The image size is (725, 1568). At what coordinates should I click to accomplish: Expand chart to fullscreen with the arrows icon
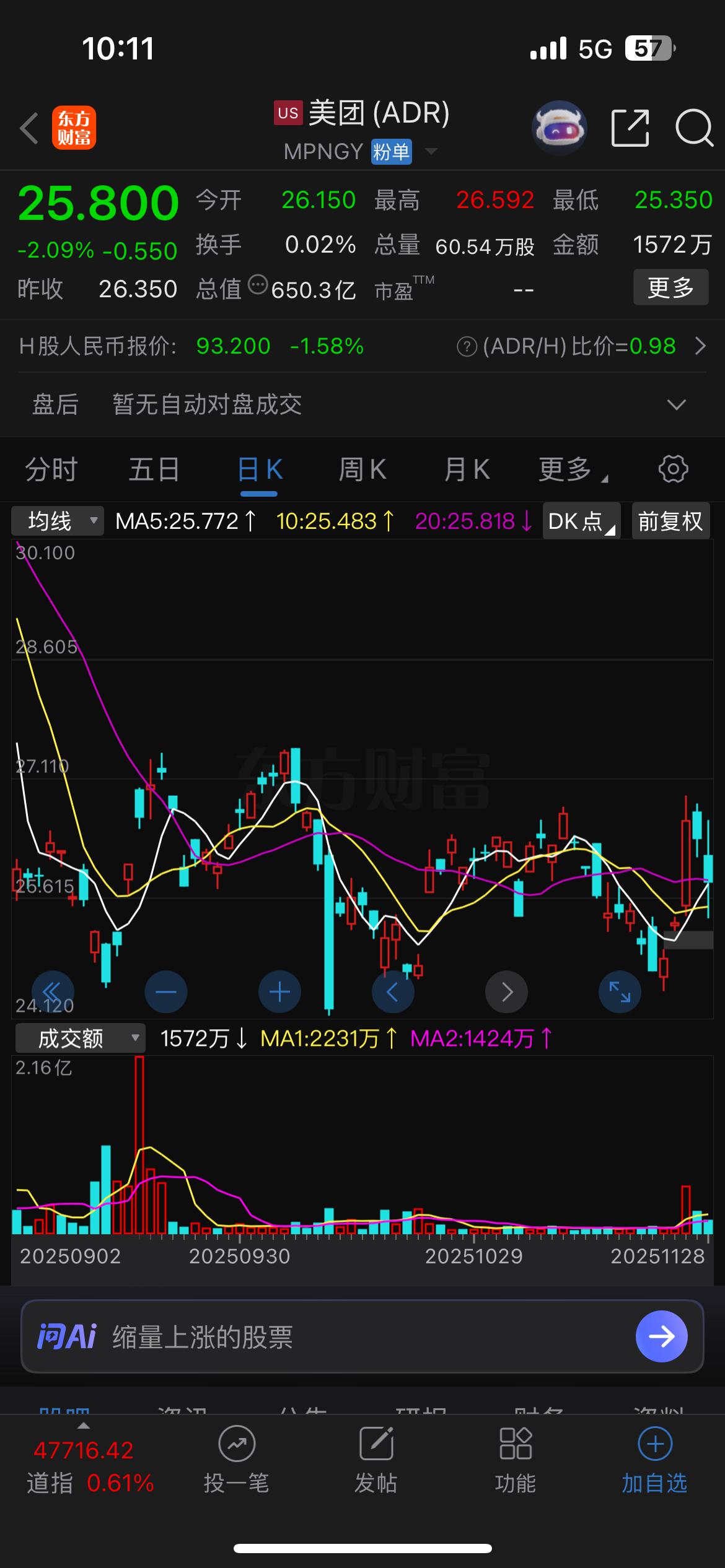620,991
